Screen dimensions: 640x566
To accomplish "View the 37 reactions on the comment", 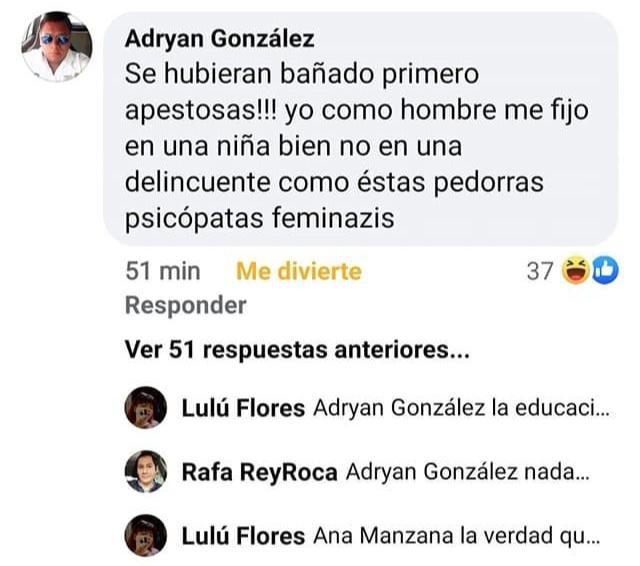I will [573, 271].
